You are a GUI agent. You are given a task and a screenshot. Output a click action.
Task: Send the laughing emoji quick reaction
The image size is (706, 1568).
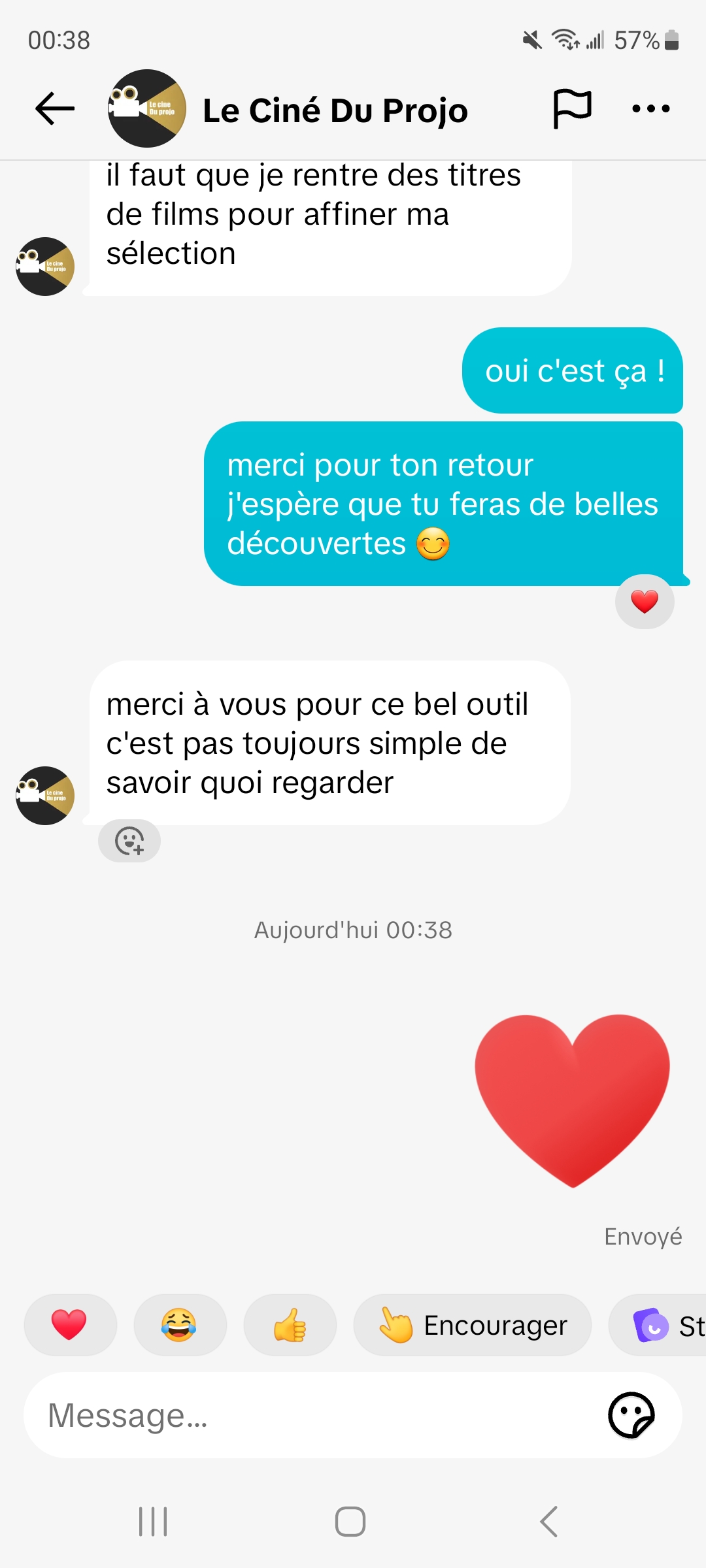[x=180, y=1325]
